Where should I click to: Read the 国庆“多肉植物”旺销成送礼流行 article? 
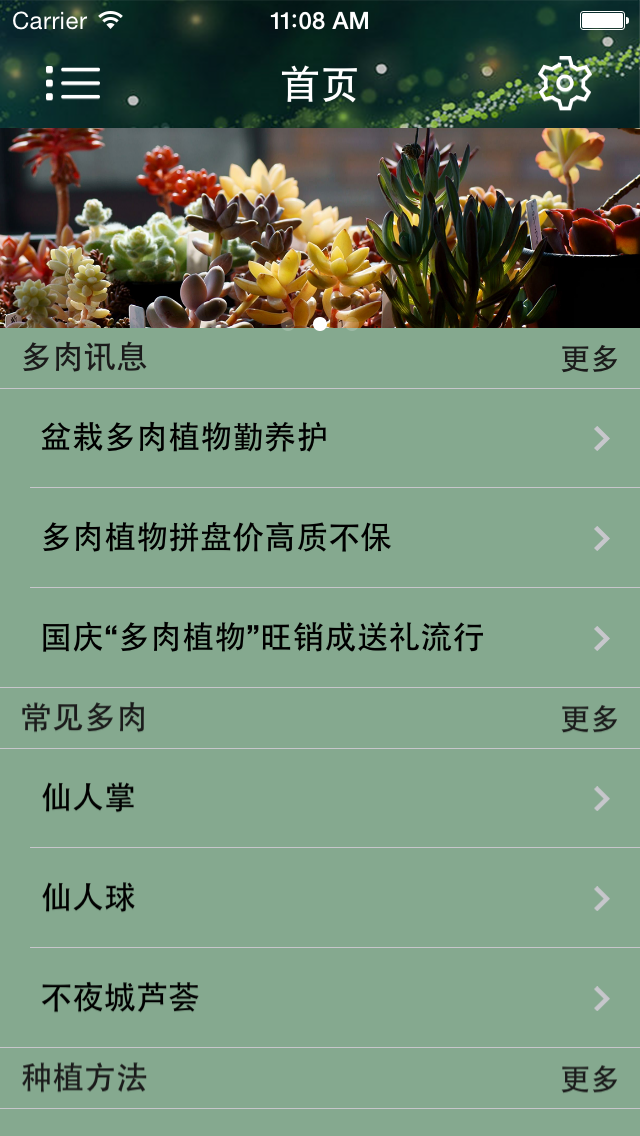[320, 638]
